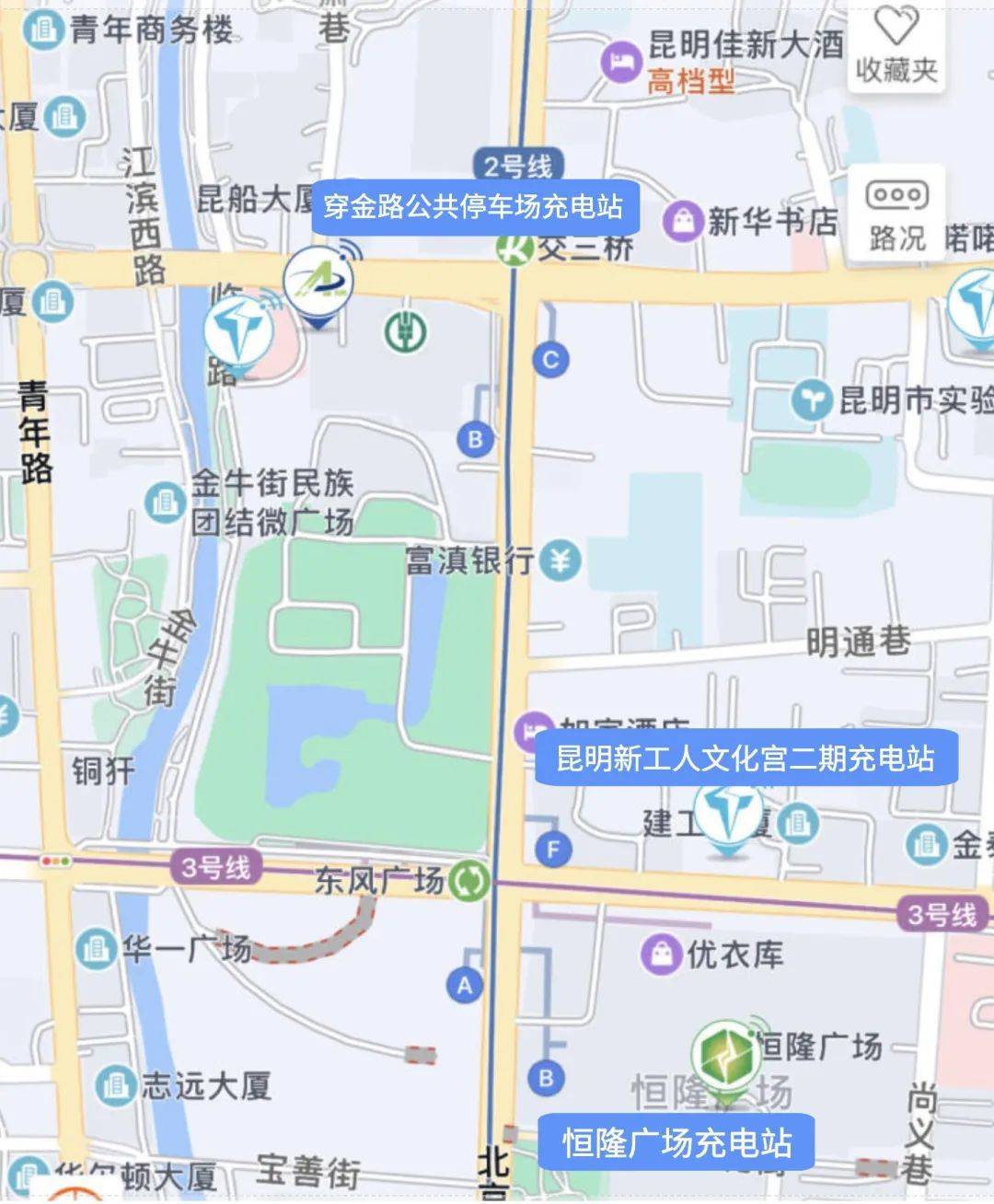Screen dimensions: 994x1204
Task: Tap the 东风广场 metro station icon
Action: [469, 880]
